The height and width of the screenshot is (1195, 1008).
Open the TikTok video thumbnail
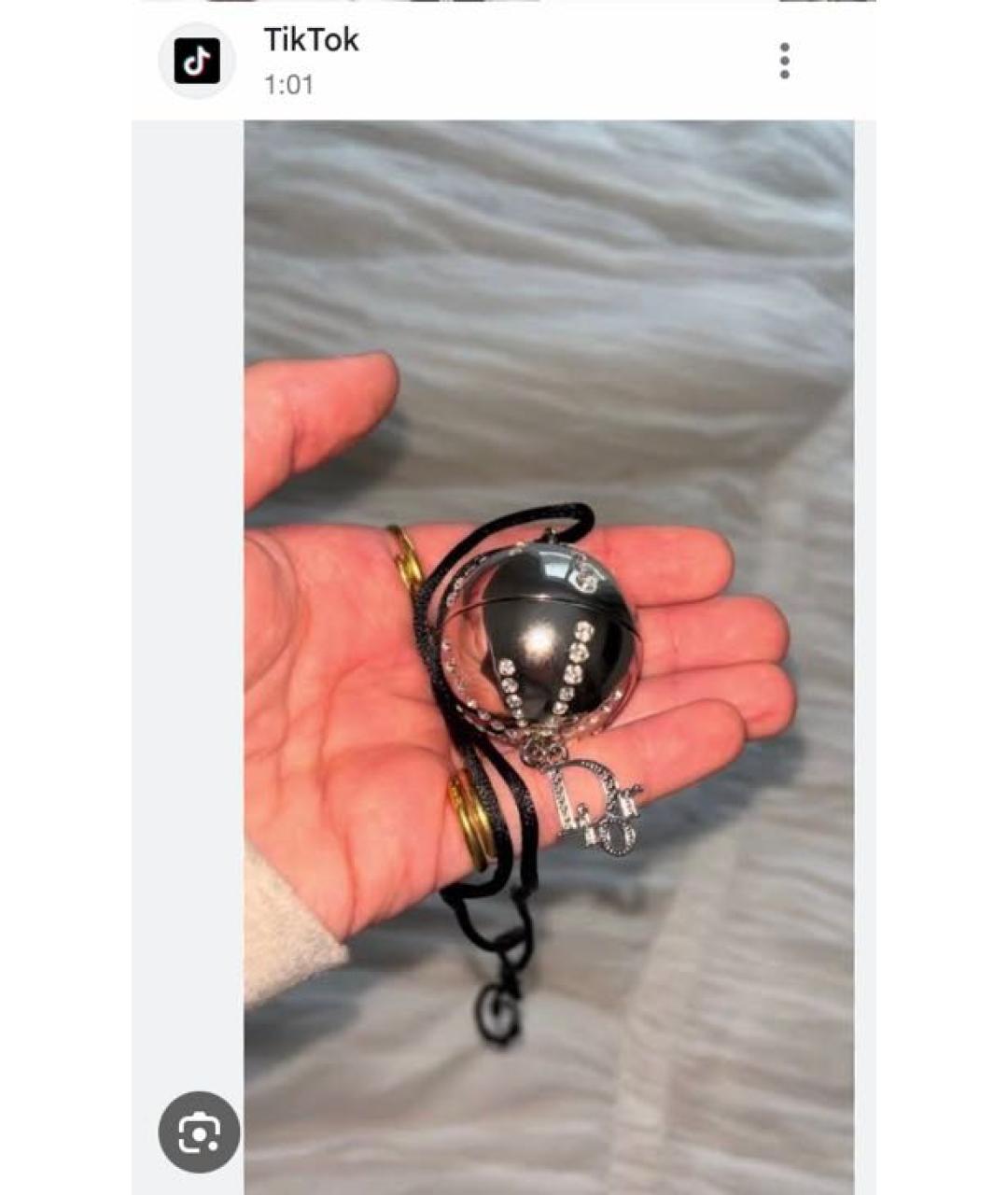(x=549, y=654)
